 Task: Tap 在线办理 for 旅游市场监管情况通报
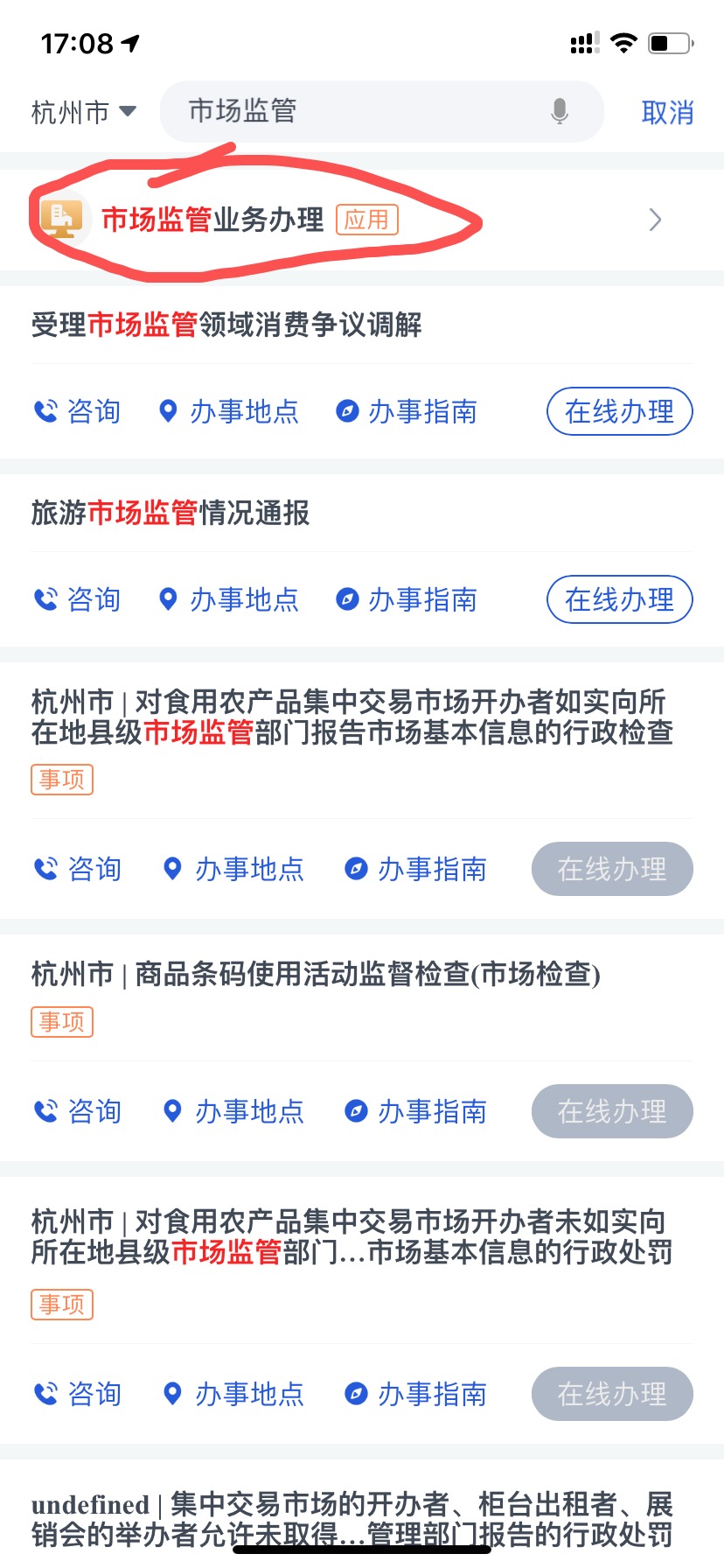coord(620,599)
